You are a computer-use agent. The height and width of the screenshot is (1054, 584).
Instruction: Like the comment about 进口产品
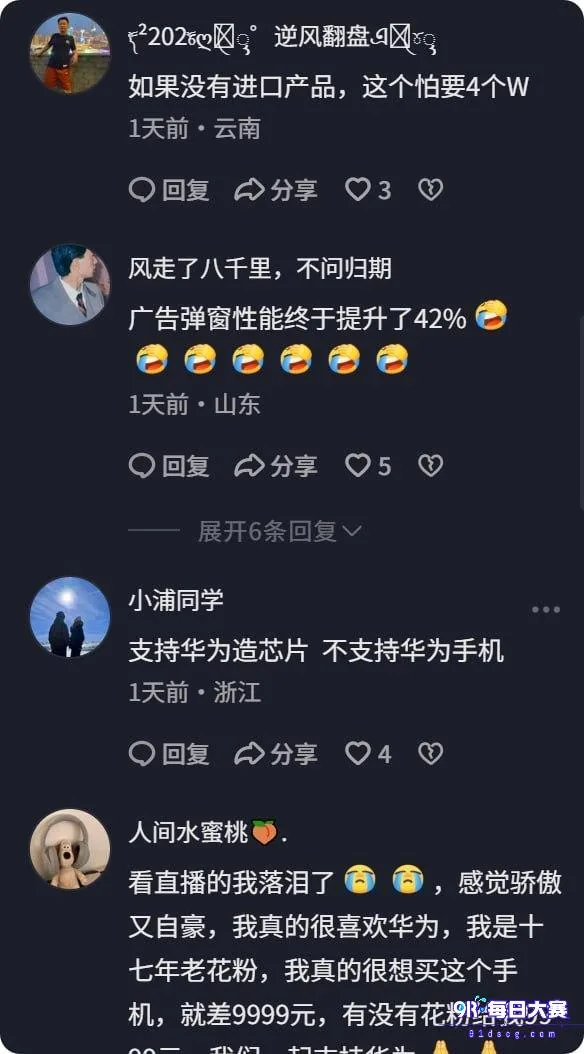tap(368, 190)
